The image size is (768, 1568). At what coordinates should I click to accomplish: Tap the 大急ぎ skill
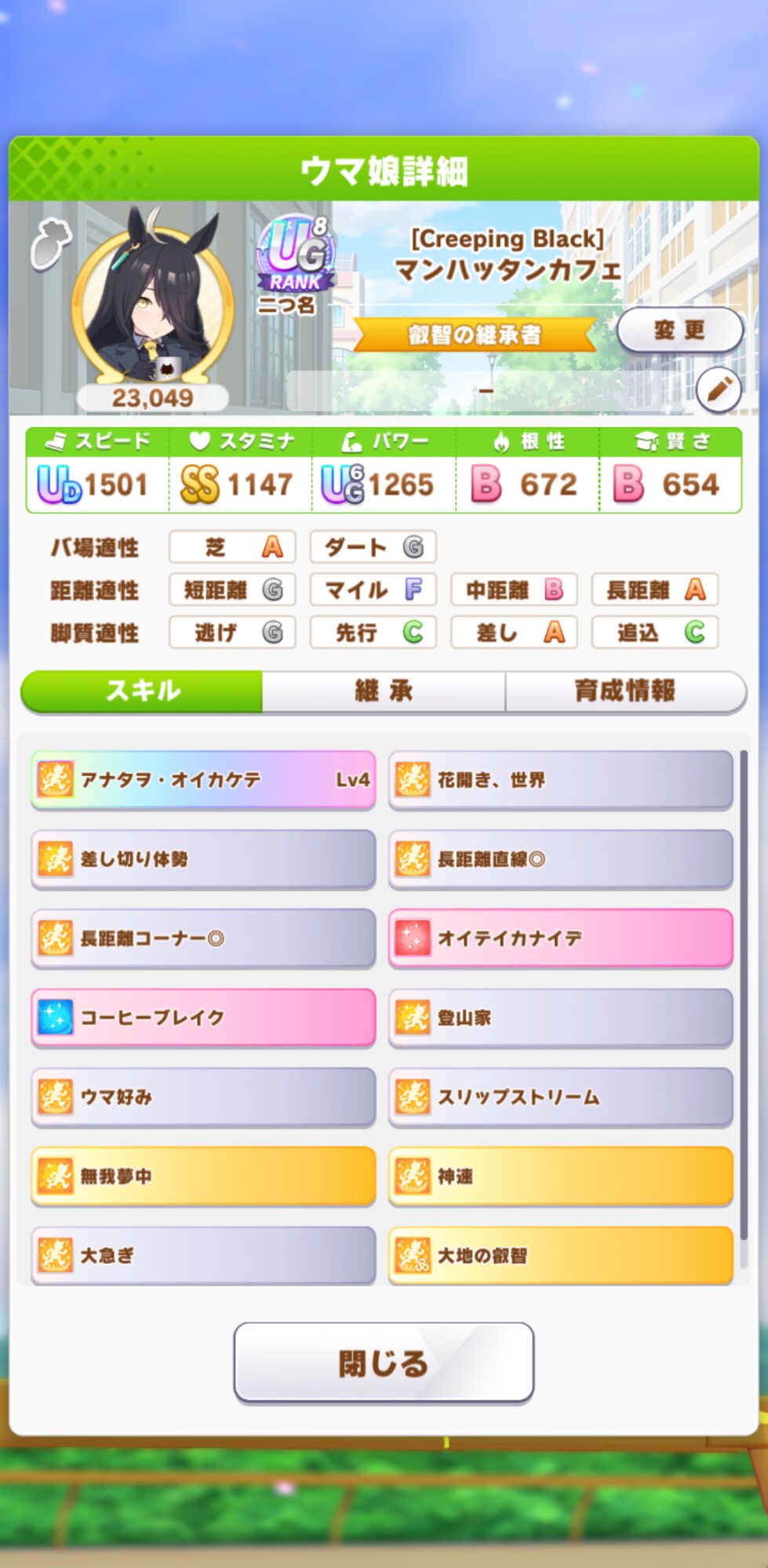tap(203, 1255)
